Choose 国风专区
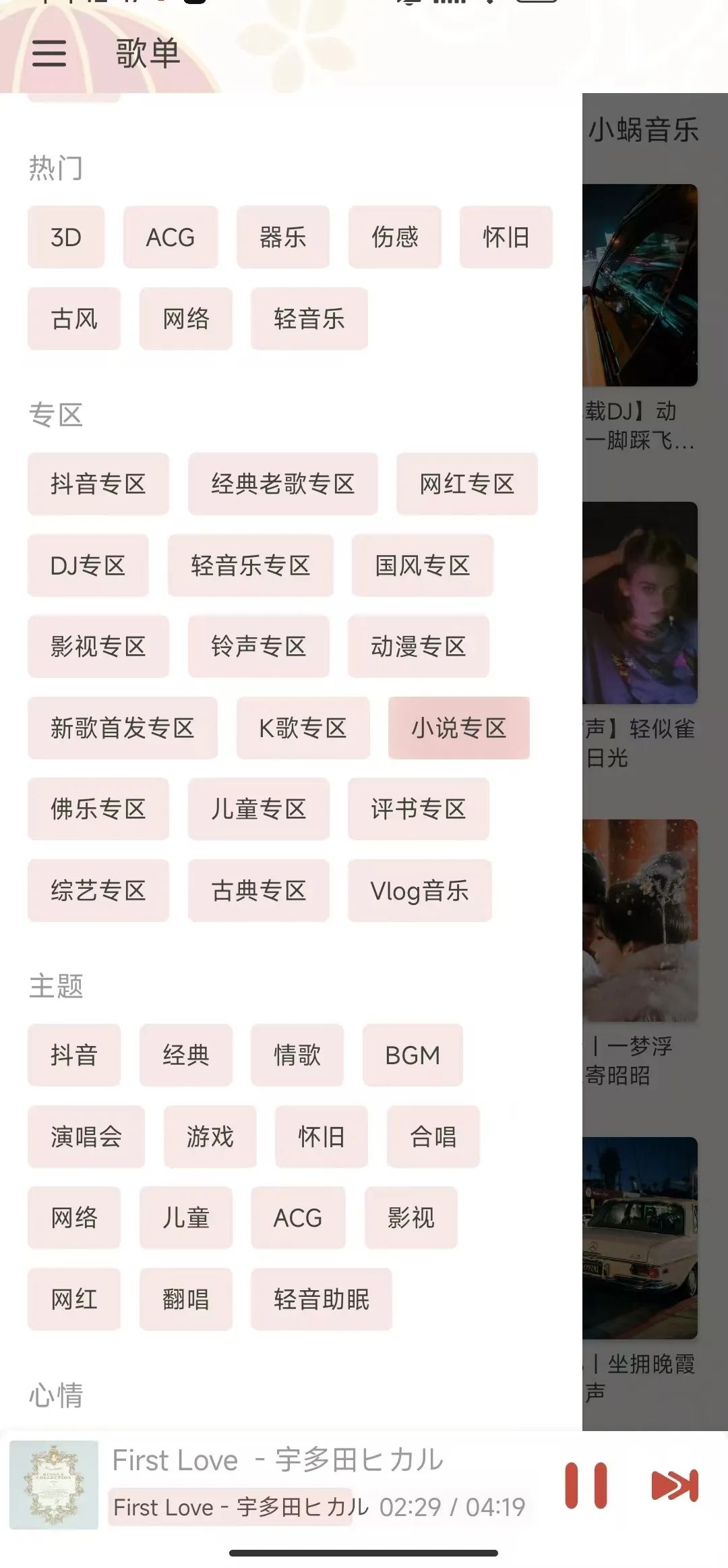Screen dimensions: 728x1568 point(423,566)
